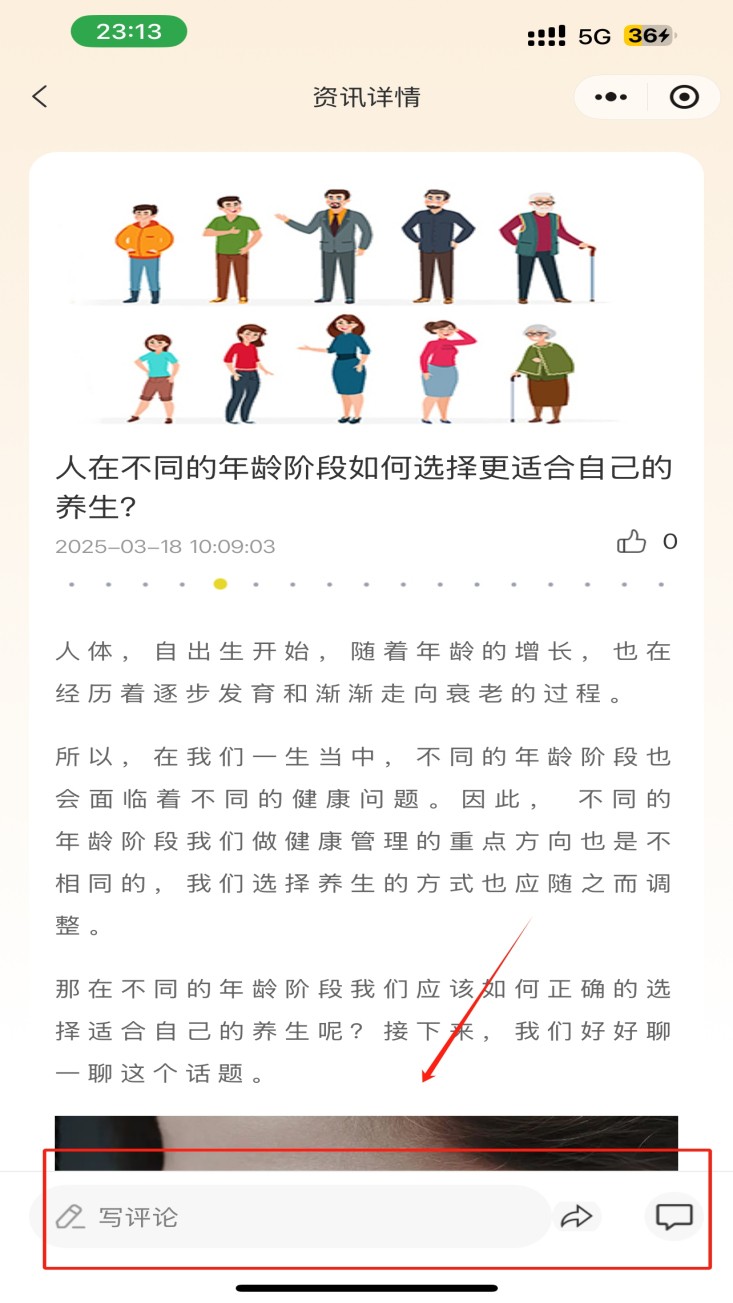This screenshot has height=1303, width=733.
Task: Close the mini program with the circle button
Action: tap(684, 97)
